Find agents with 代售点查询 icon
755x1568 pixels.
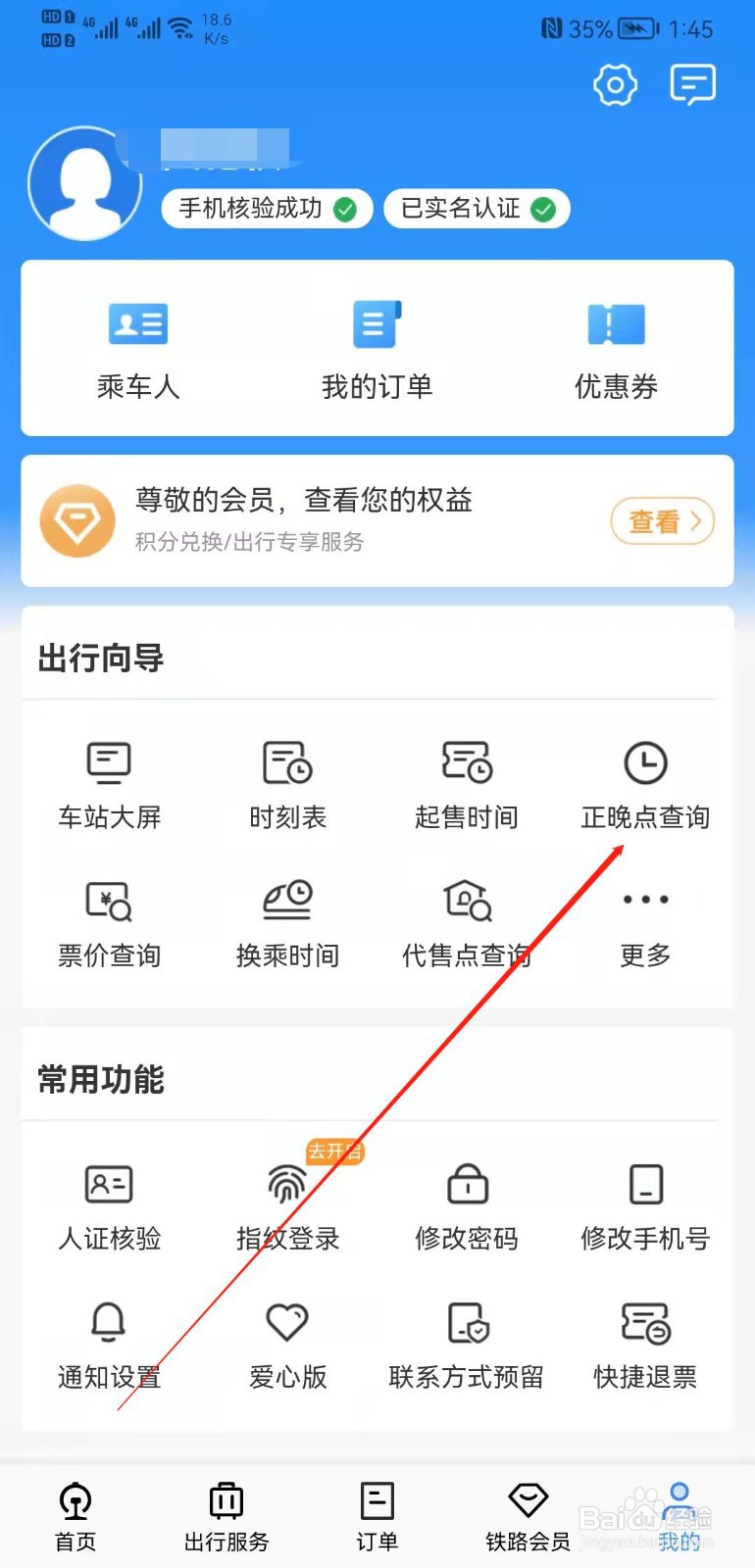coord(466,921)
